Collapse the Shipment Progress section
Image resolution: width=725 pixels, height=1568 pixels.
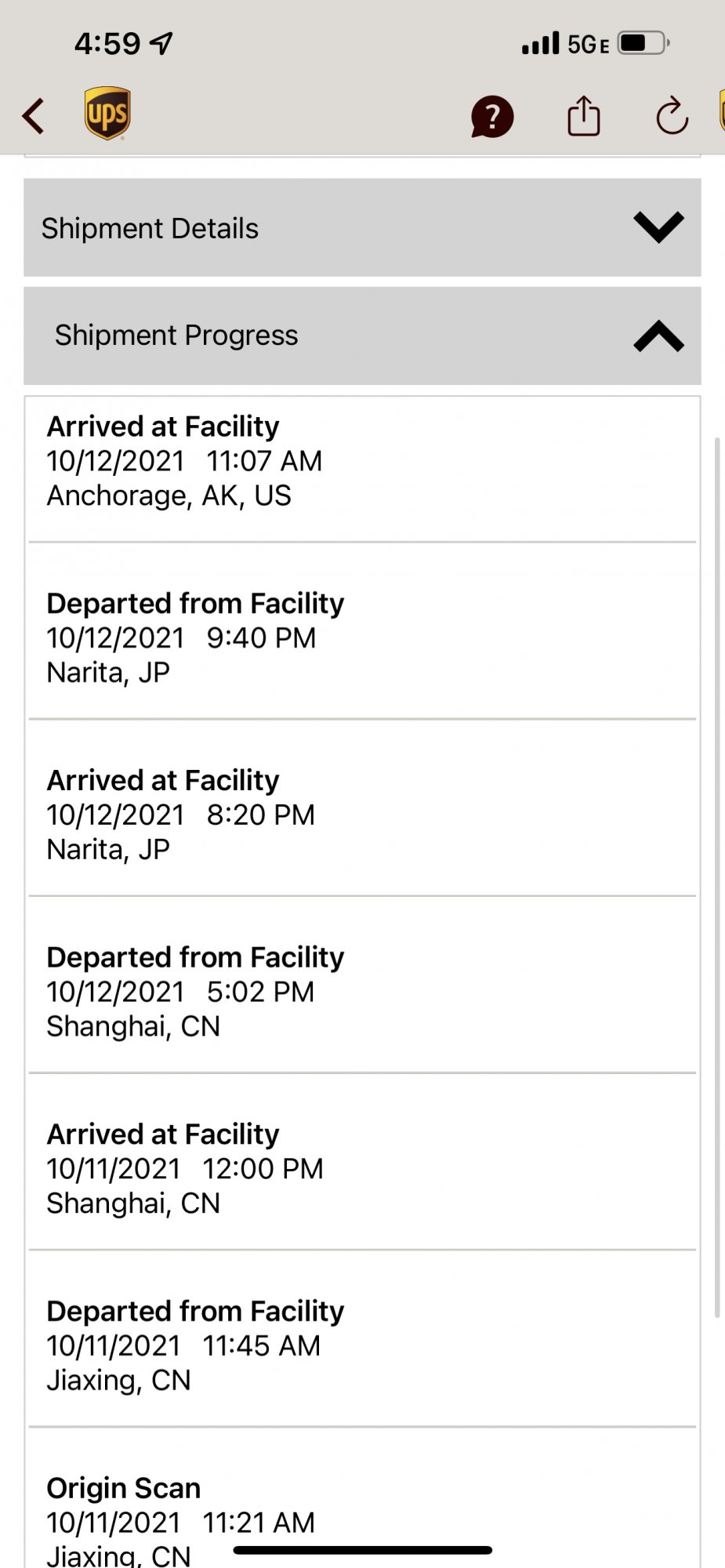[x=658, y=336]
